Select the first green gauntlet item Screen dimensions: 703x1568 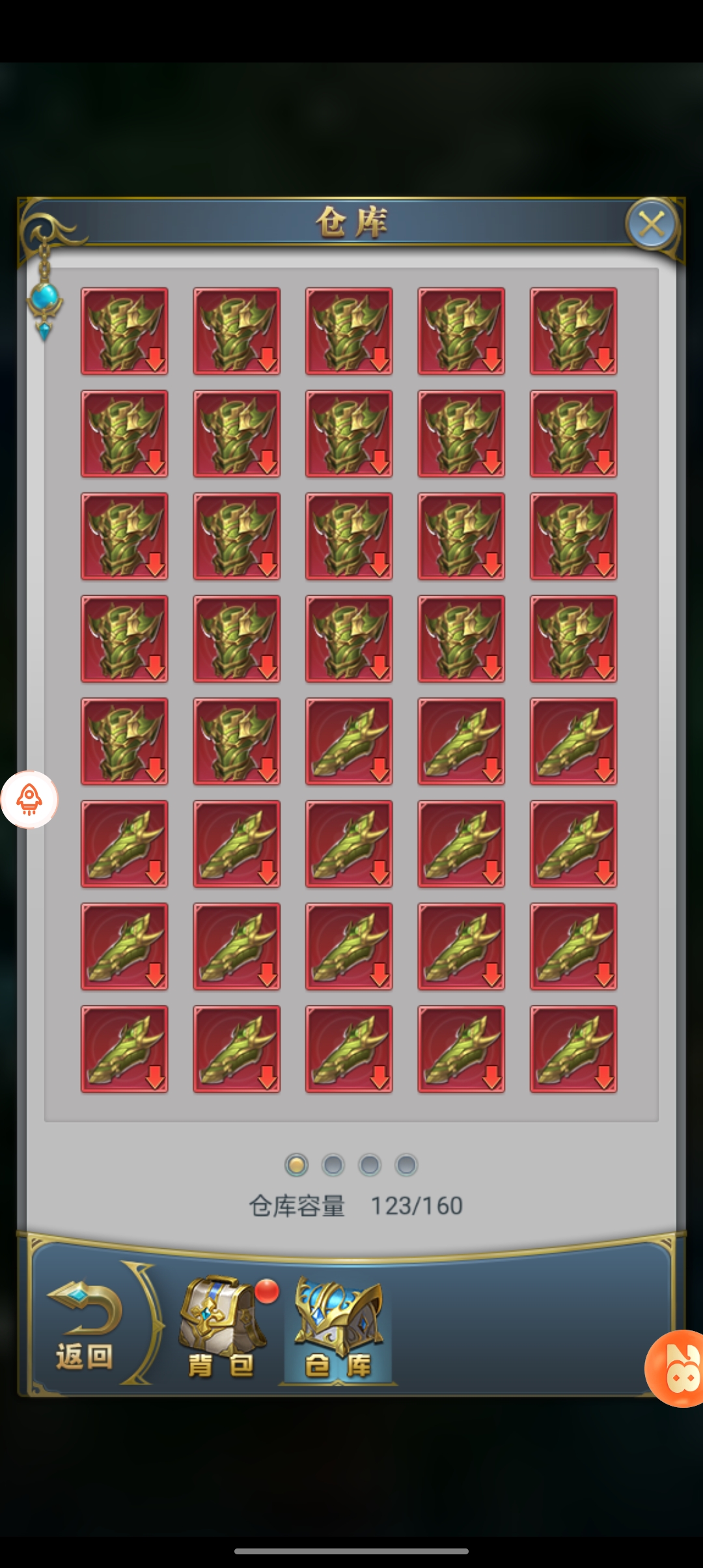point(349,742)
